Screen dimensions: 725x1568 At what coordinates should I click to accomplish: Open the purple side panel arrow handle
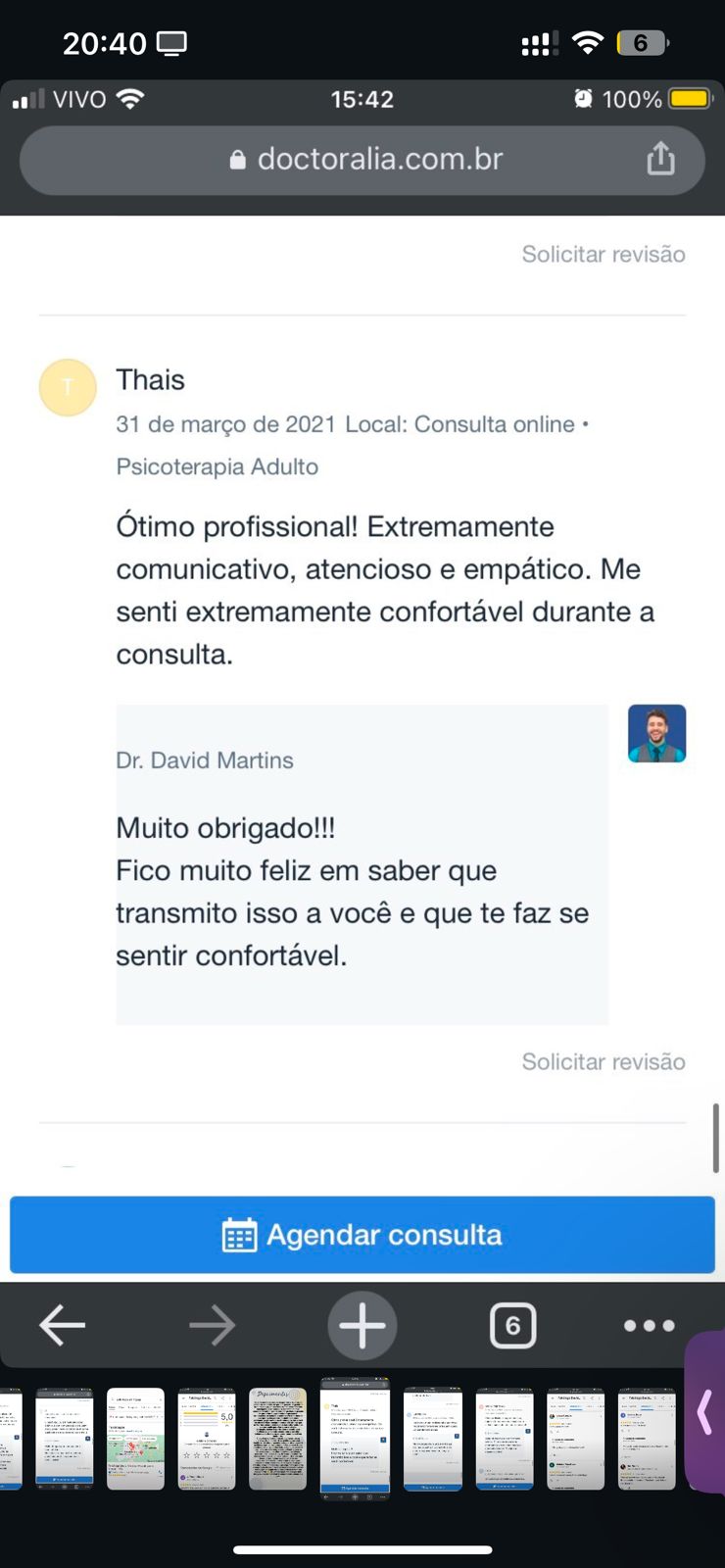point(705,1413)
